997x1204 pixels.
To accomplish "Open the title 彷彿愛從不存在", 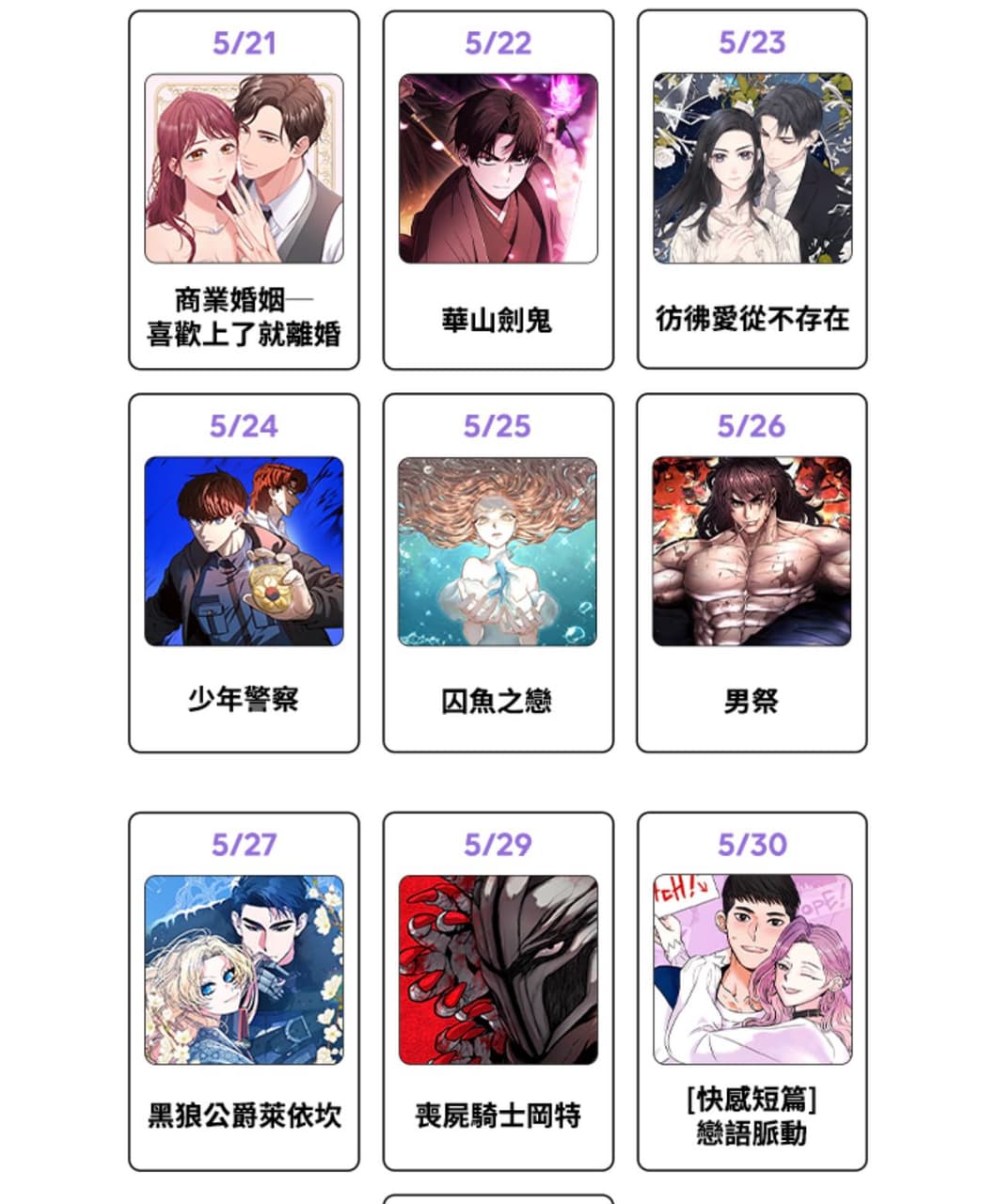I will pos(752,318).
